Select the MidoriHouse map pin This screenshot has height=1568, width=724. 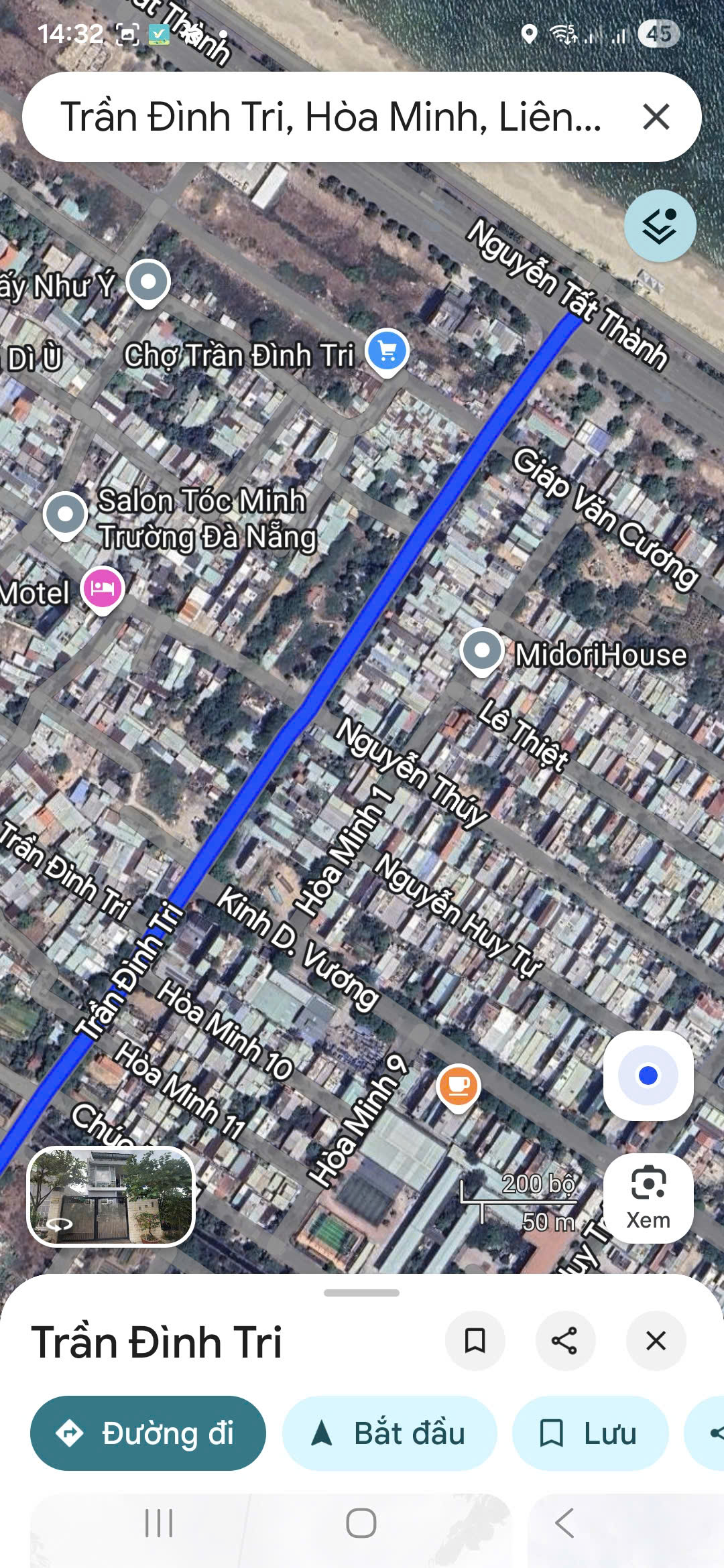482,650
